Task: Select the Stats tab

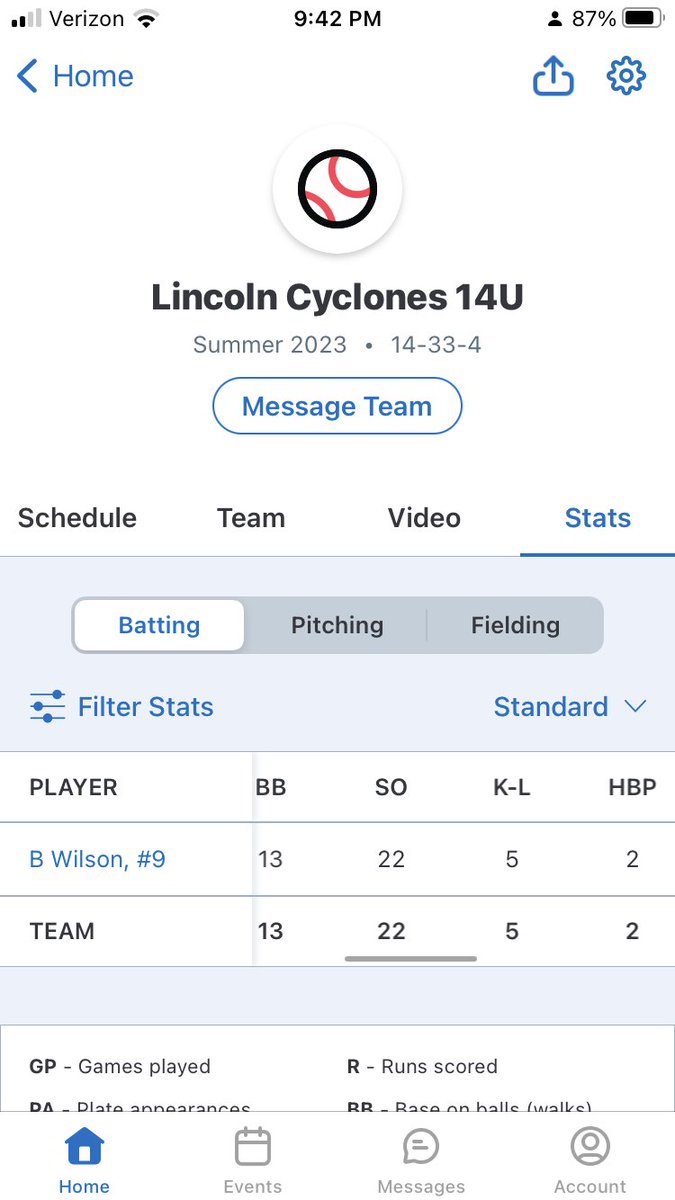Action: pyautogui.click(x=598, y=518)
